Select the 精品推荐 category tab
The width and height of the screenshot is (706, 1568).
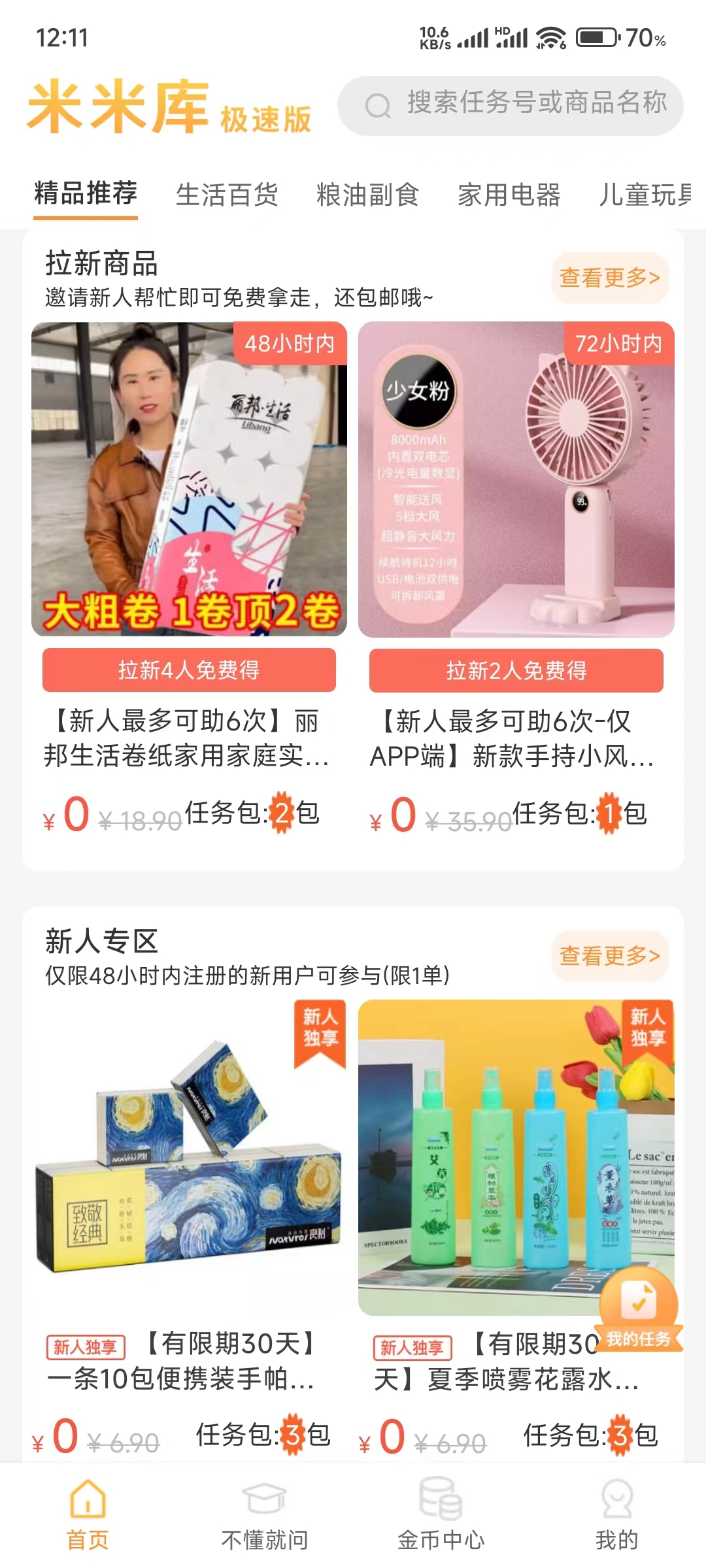[x=86, y=194]
